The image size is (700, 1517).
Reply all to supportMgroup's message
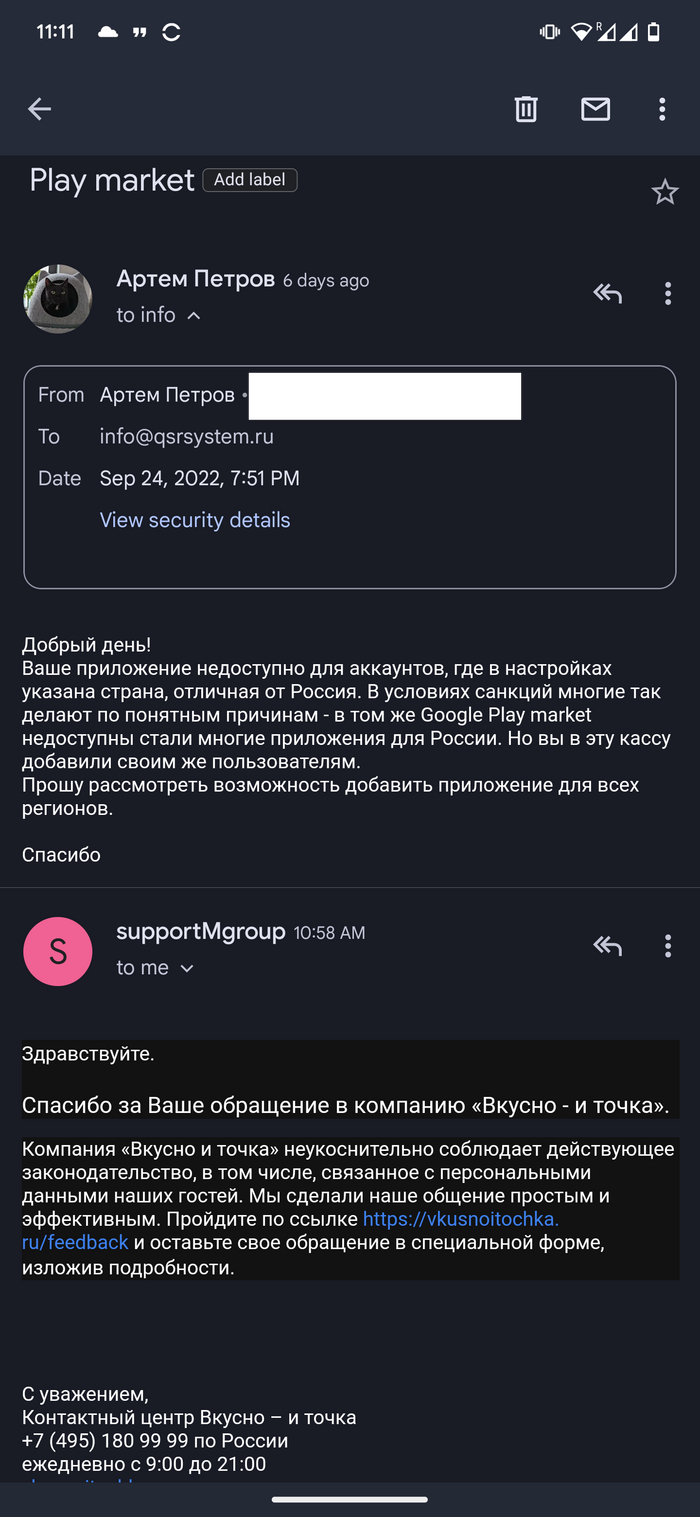tap(607, 946)
